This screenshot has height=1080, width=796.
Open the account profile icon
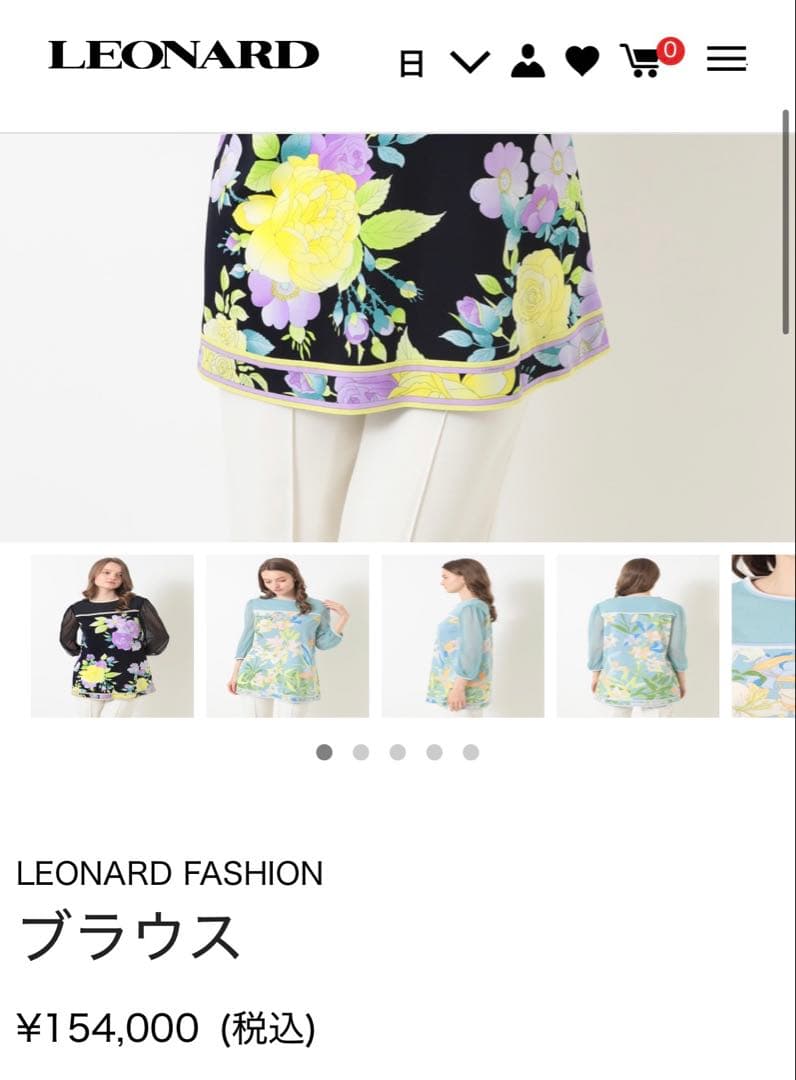point(528,61)
